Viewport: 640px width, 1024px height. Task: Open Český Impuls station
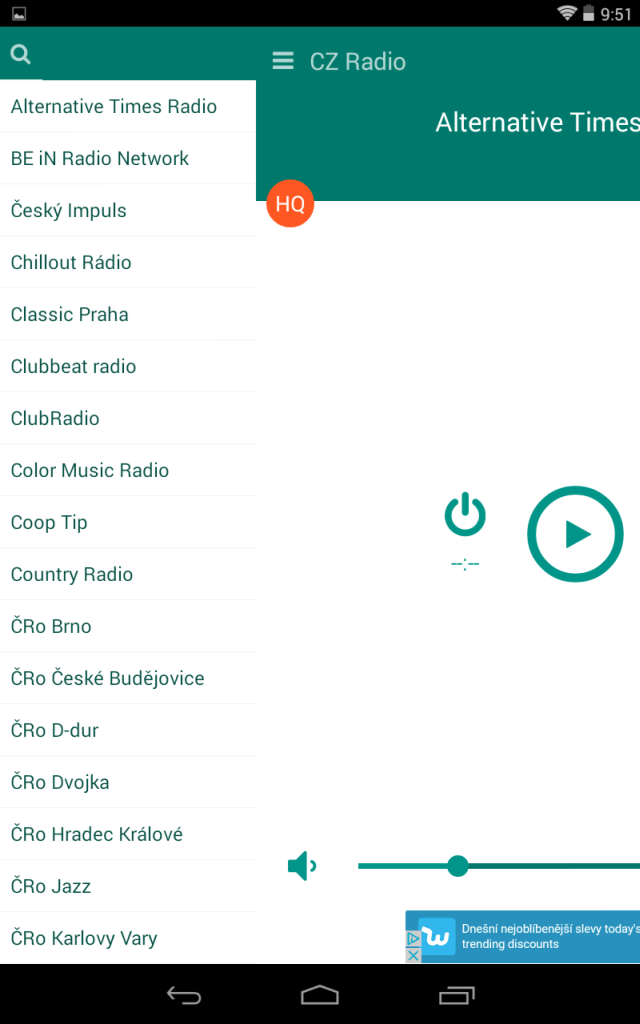pyautogui.click(x=128, y=210)
